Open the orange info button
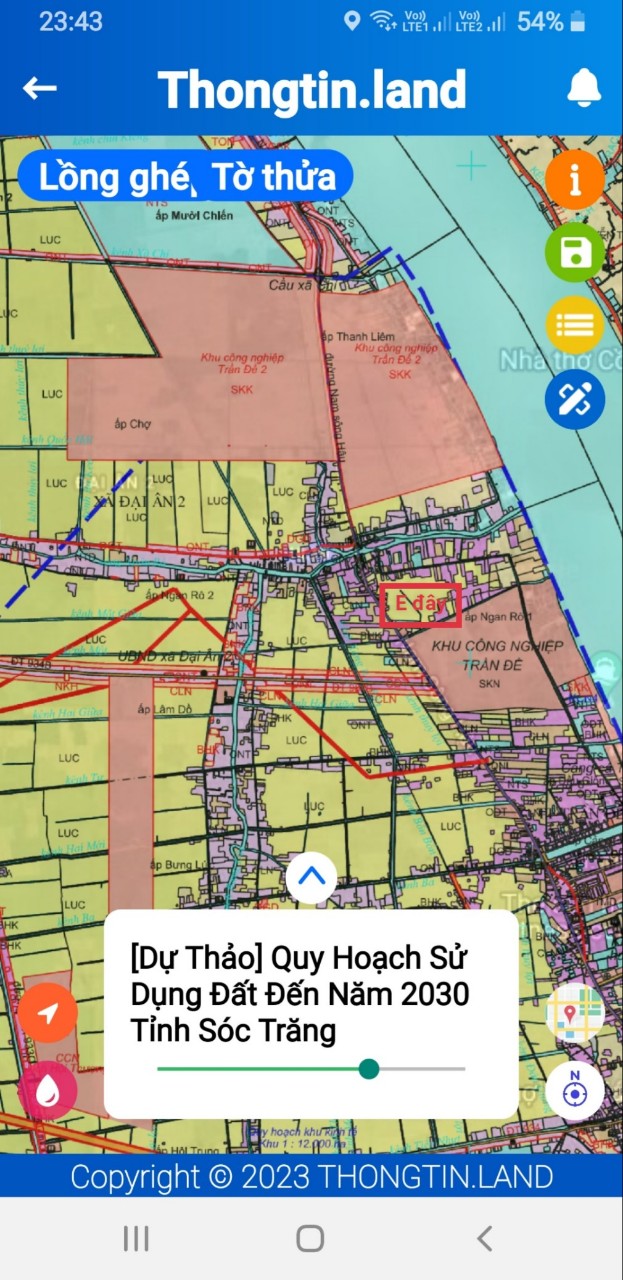 [574, 181]
